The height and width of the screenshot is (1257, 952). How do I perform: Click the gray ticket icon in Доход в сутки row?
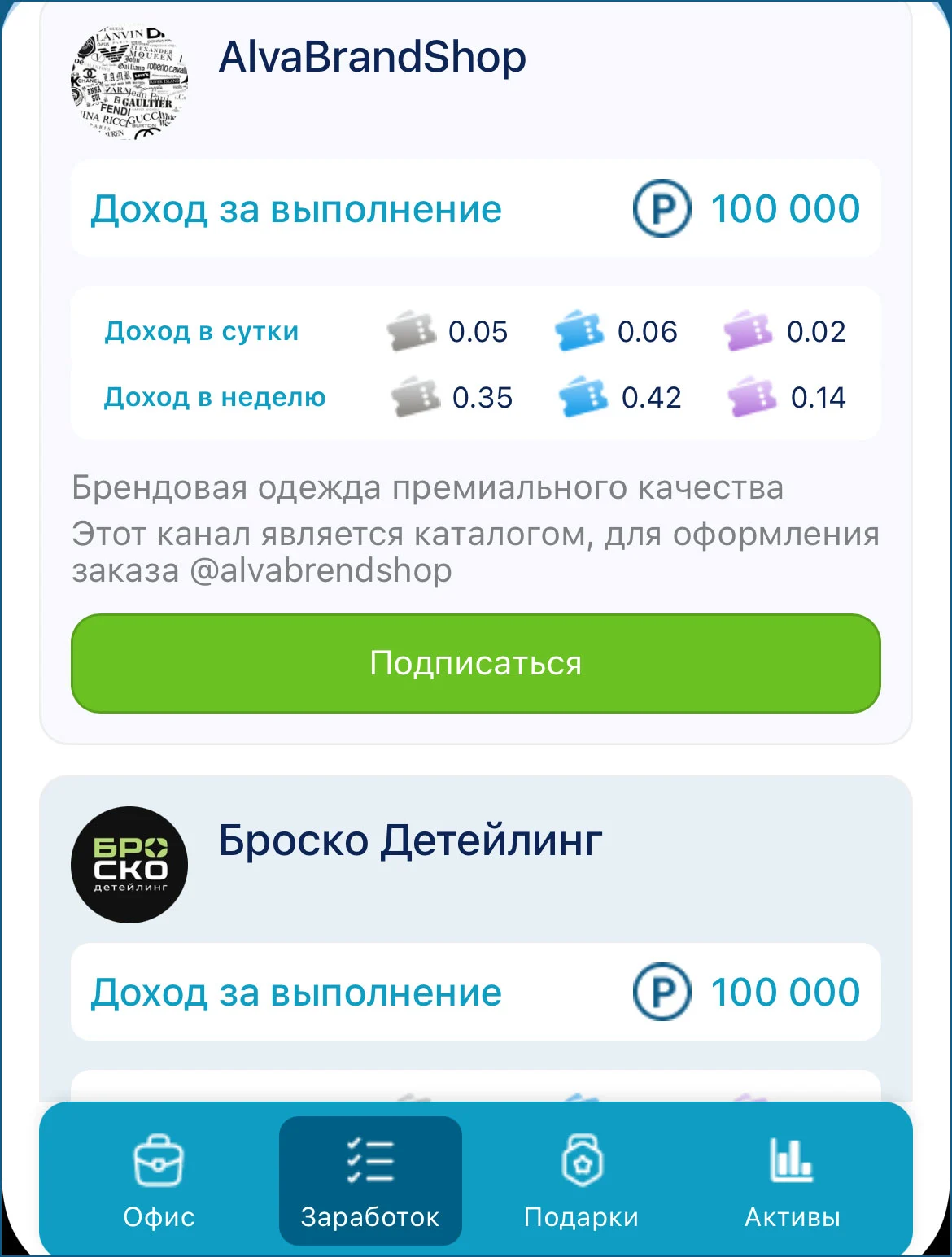coord(409,331)
